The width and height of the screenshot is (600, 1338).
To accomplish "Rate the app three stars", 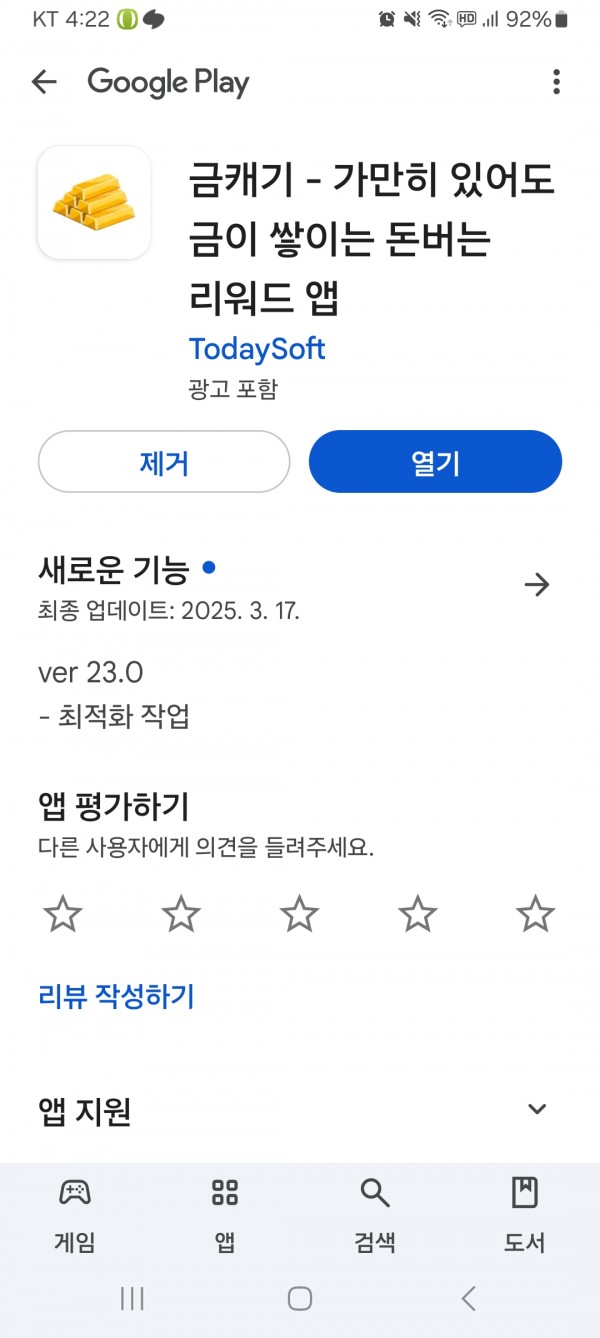I will tap(299, 914).
